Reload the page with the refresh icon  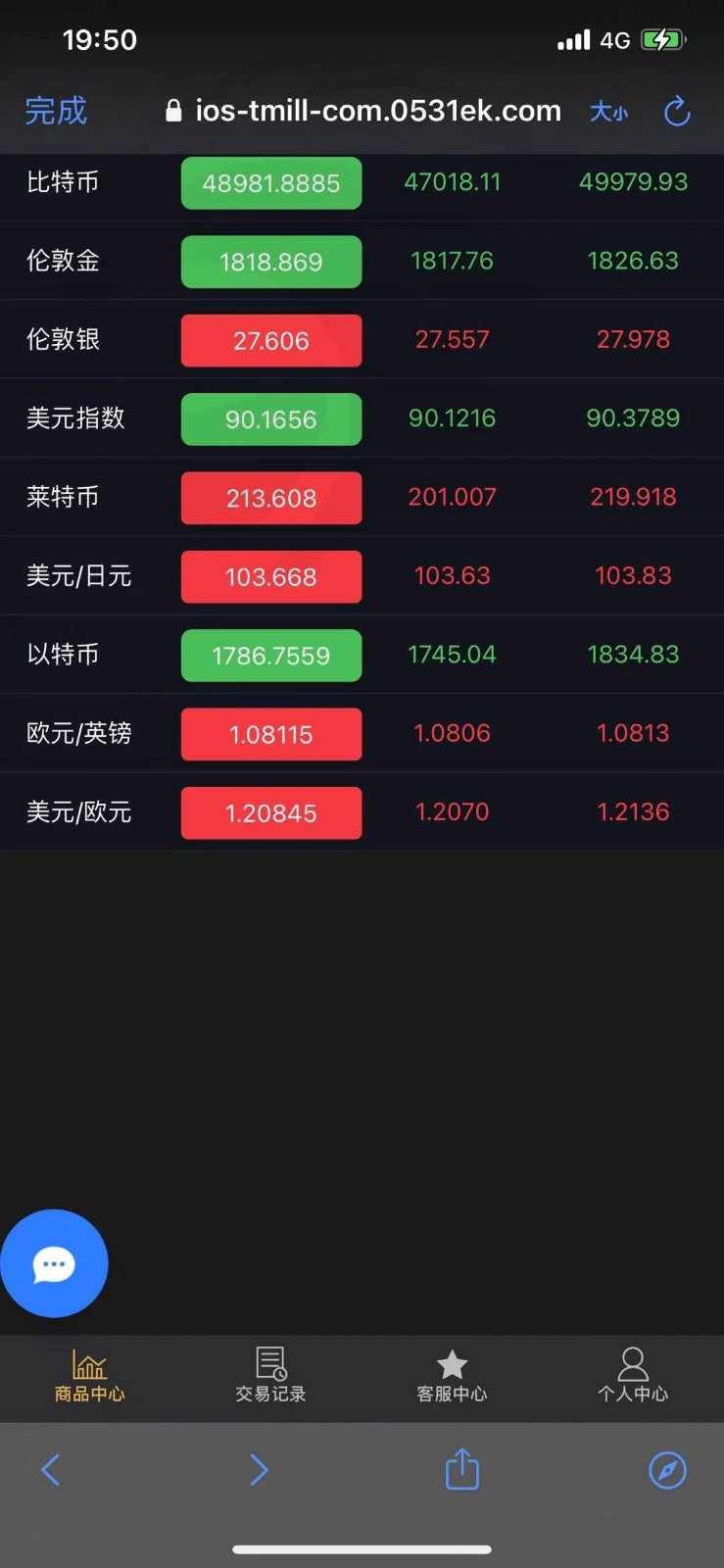point(677,112)
